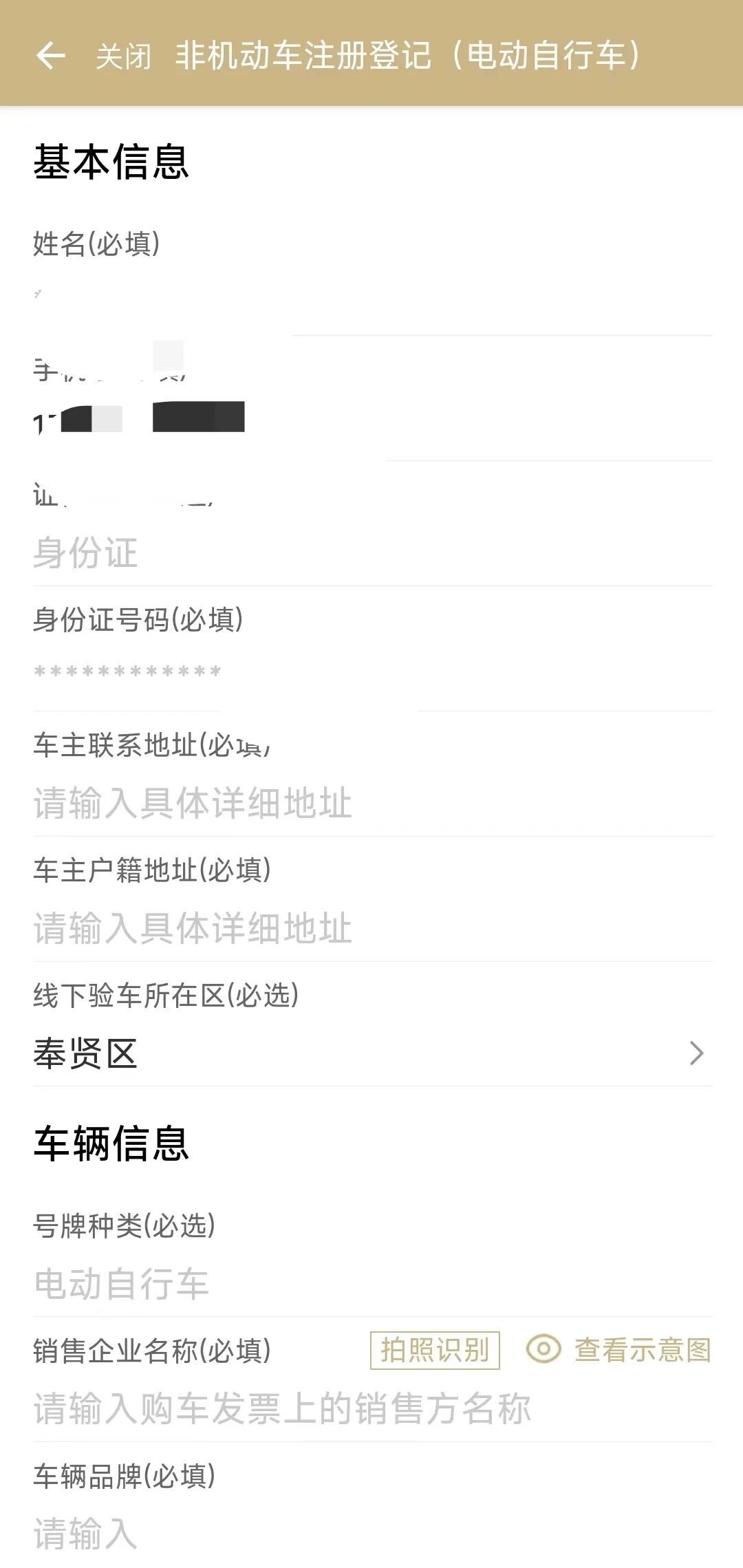Screen dimensions: 743x1568
Task: Choose the vehicle inspection district 奉贤区
Action: pos(371,1053)
